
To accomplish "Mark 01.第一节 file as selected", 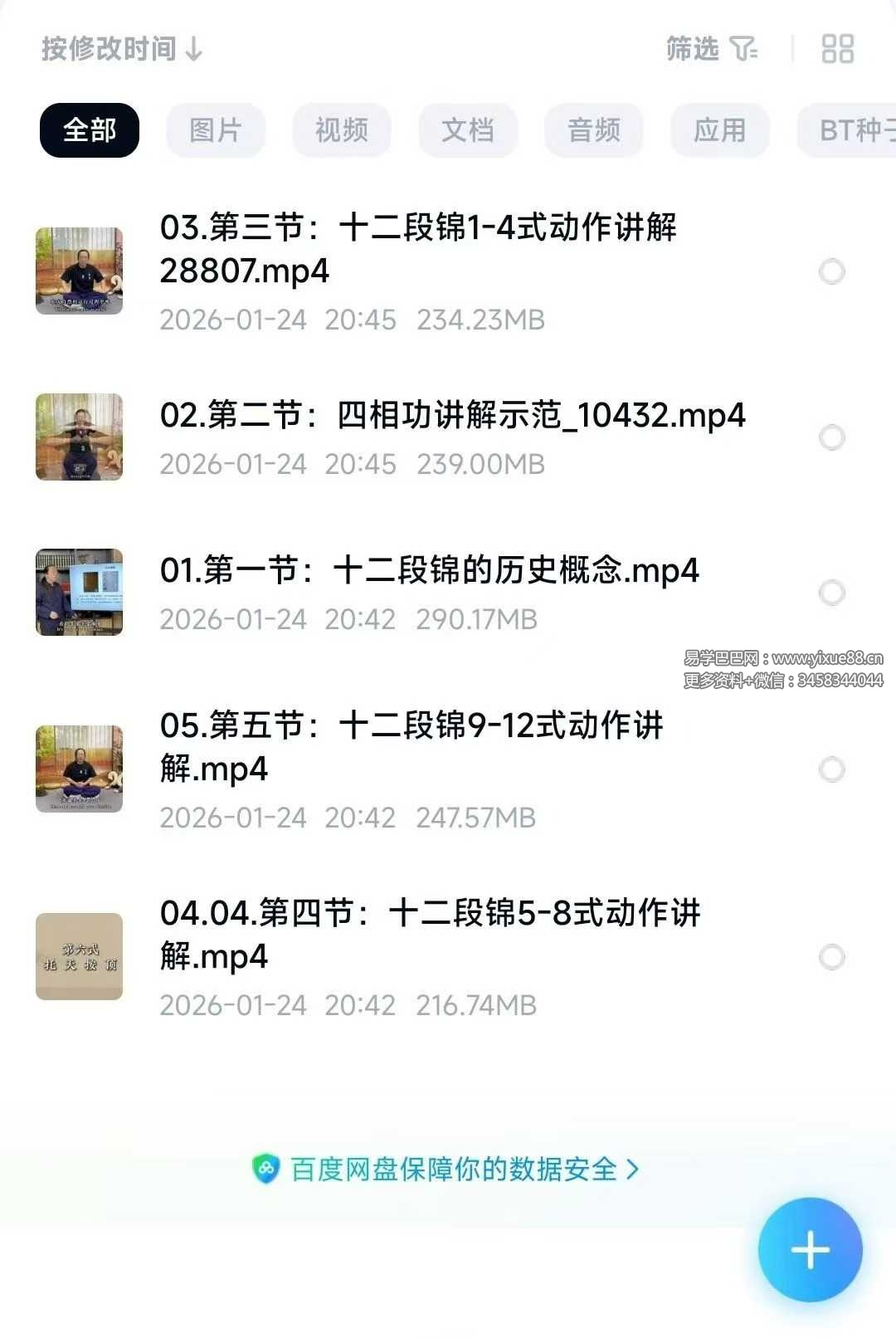I will [x=831, y=593].
